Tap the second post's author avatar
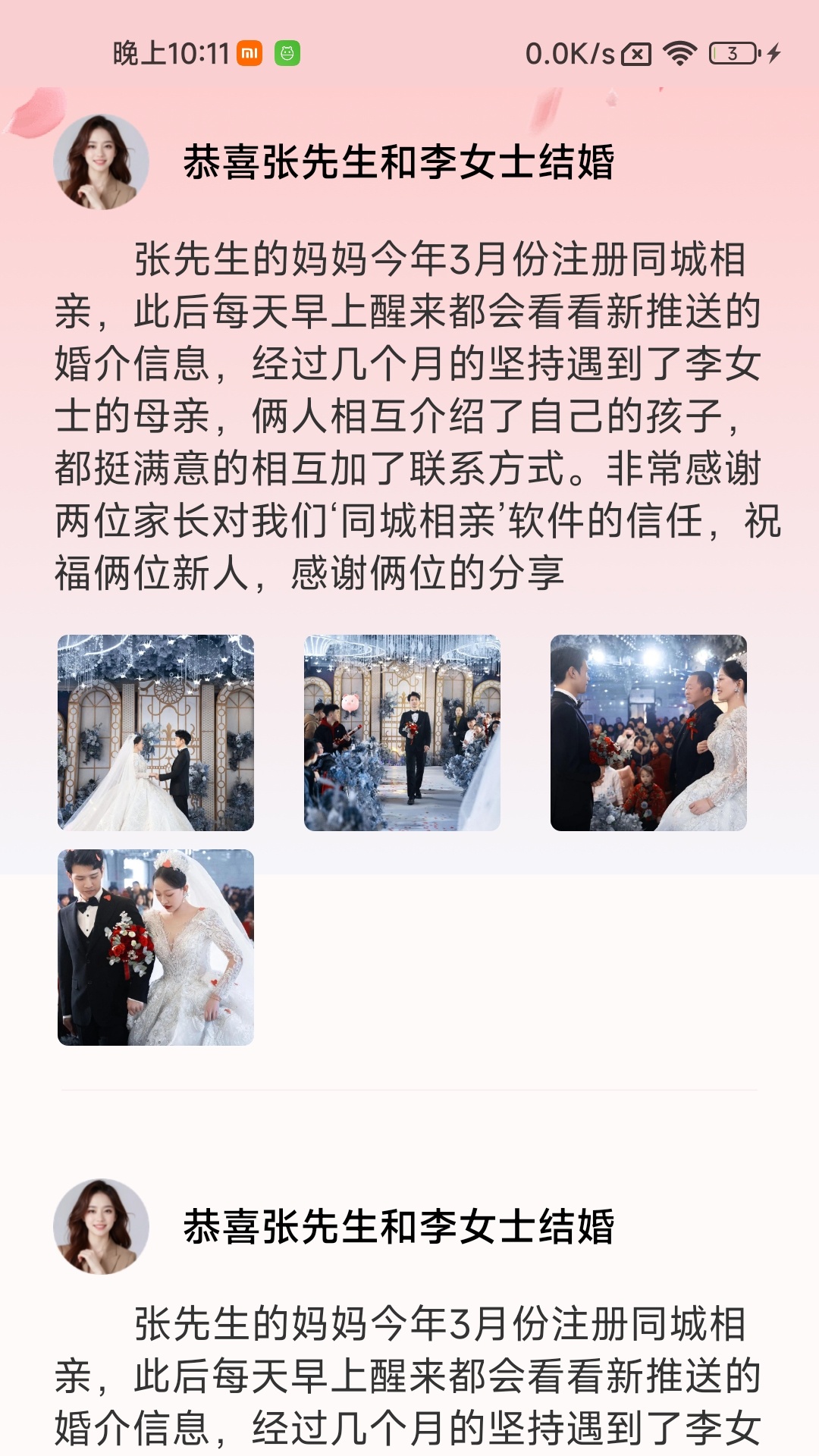Image resolution: width=819 pixels, height=1456 pixels. pyautogui.click(x=101, y=1226)
